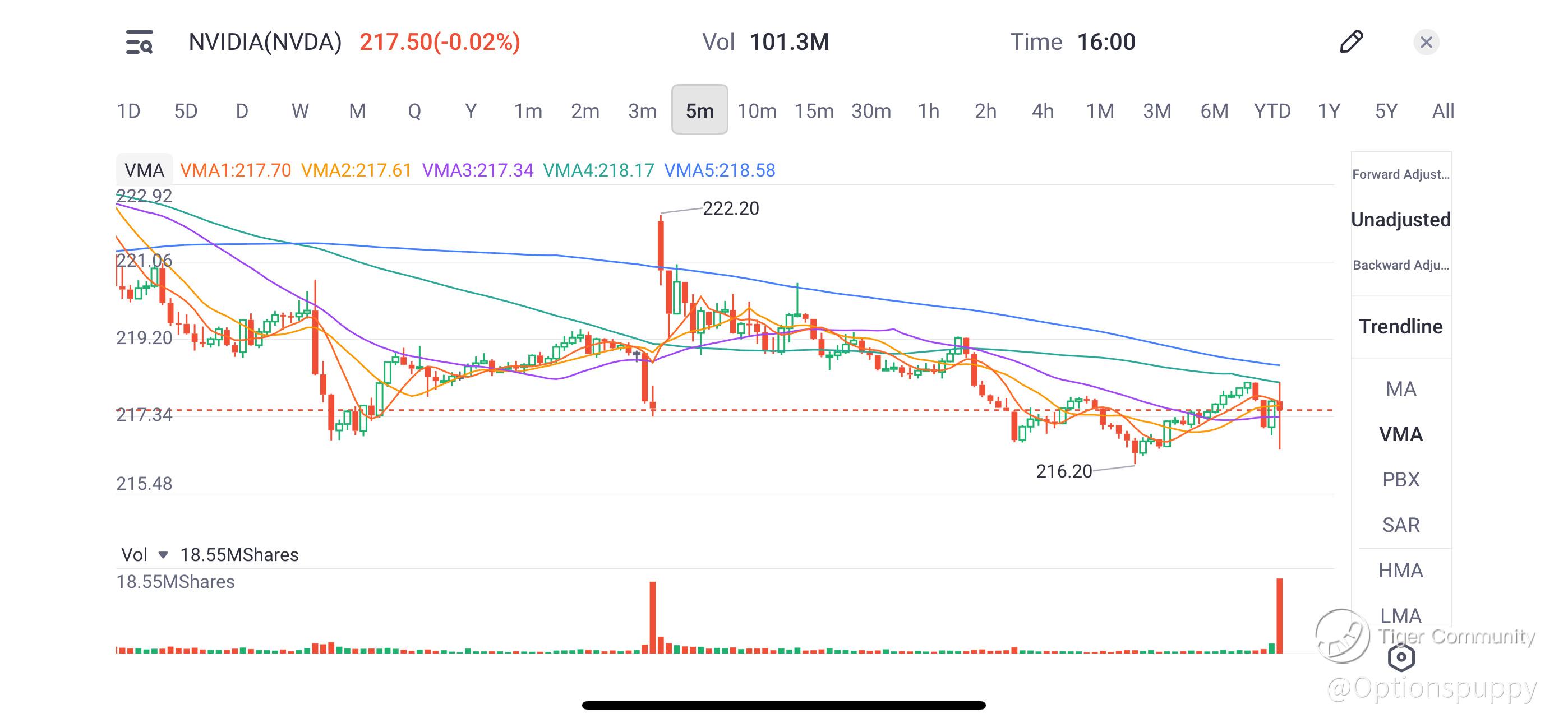Viewport: 1568px width, 723px height.
Task: Switch overlay indicator to PBX
Action: pyautogui.click(x=1401, y=479)
